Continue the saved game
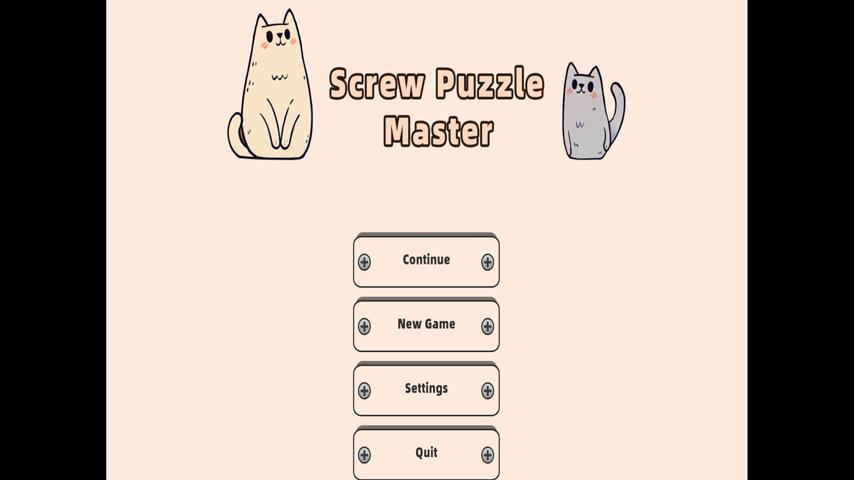 (426, 260)
